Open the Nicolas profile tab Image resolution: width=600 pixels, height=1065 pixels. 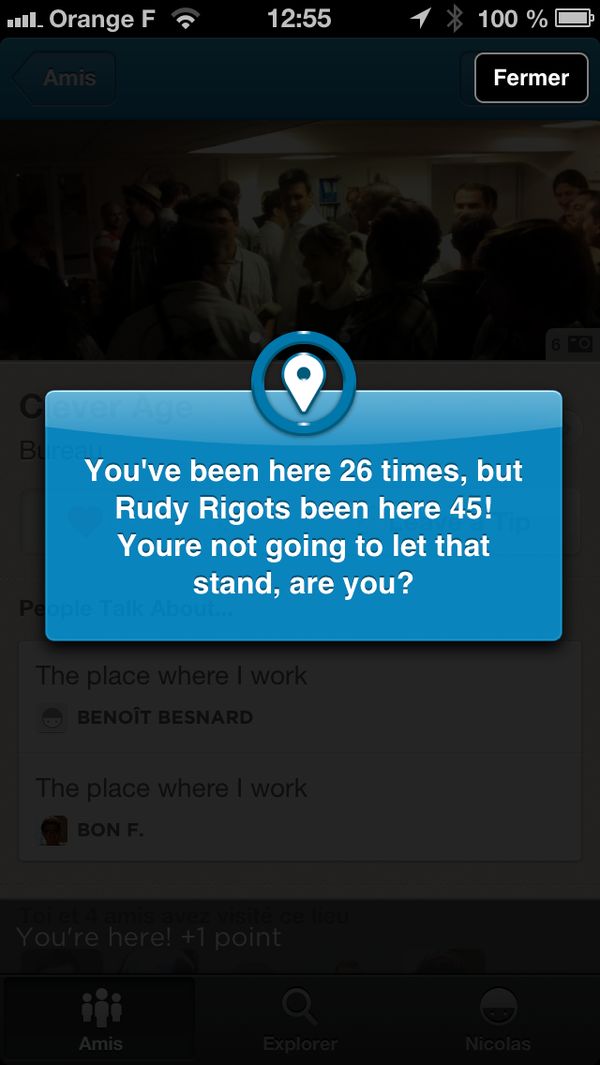[x=498, y=1018]
